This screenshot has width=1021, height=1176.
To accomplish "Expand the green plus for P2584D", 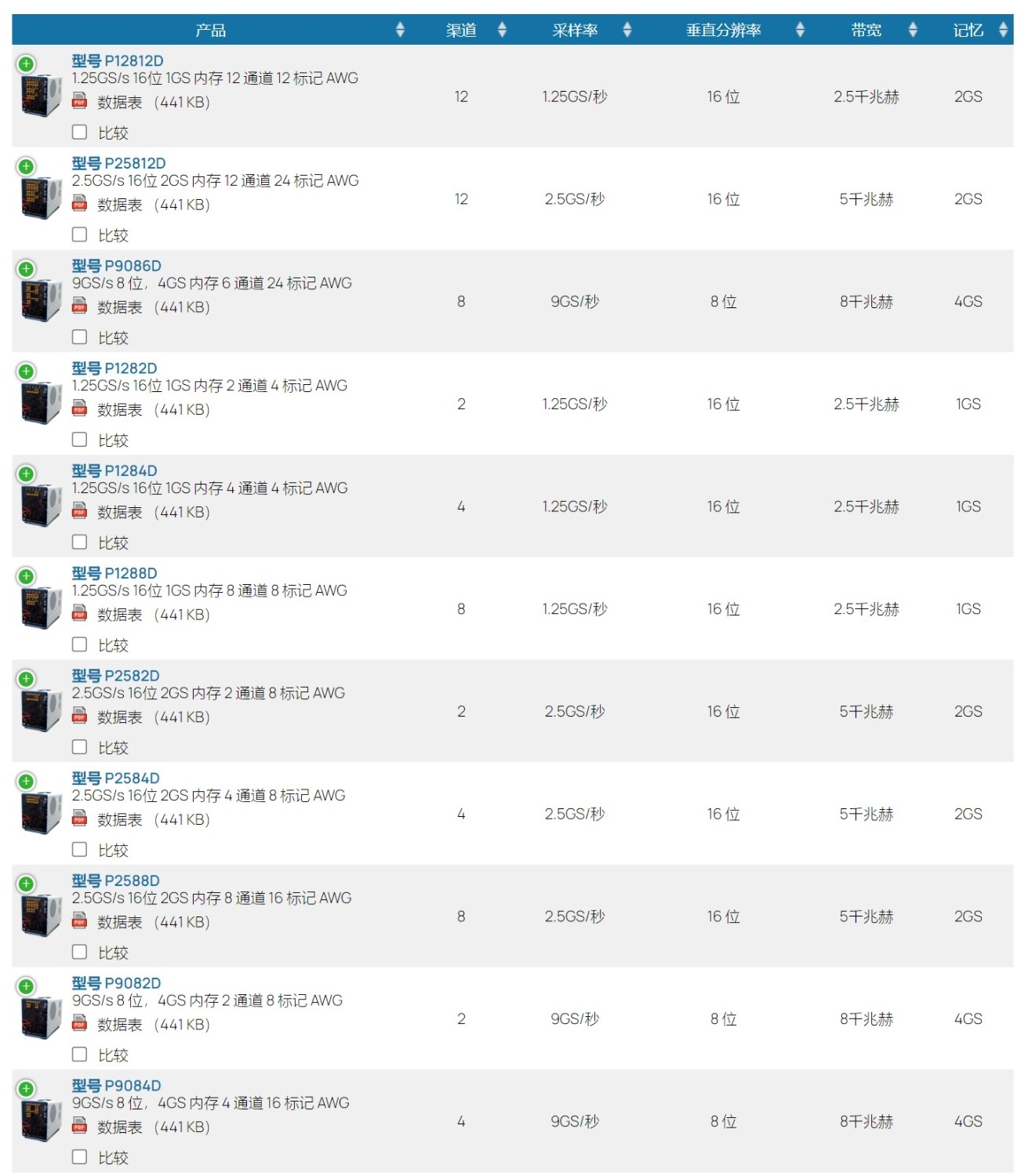I will [x=27, y=782].
